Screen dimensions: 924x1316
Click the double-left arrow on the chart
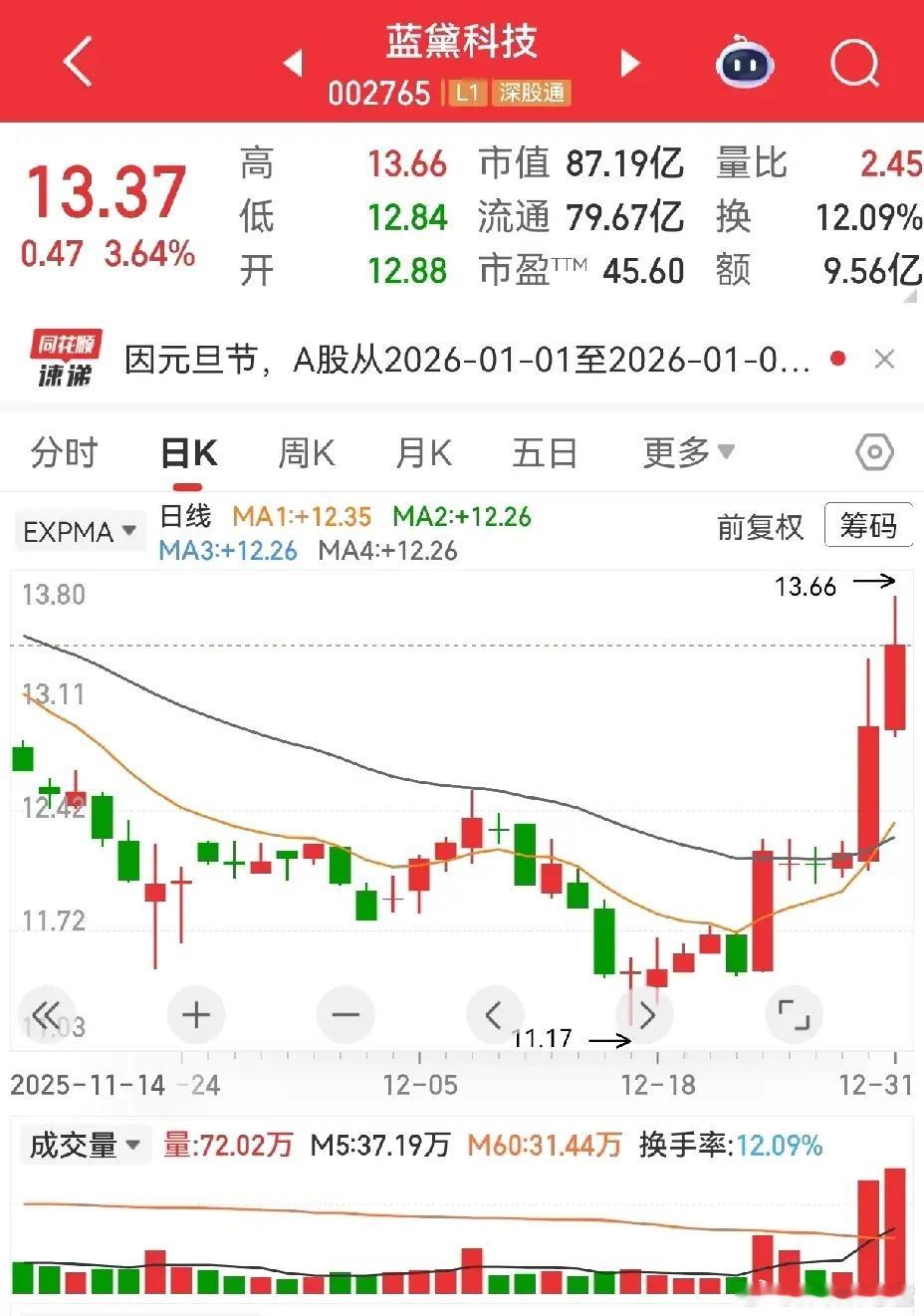pyautogui.click(x=47, y=1014)
